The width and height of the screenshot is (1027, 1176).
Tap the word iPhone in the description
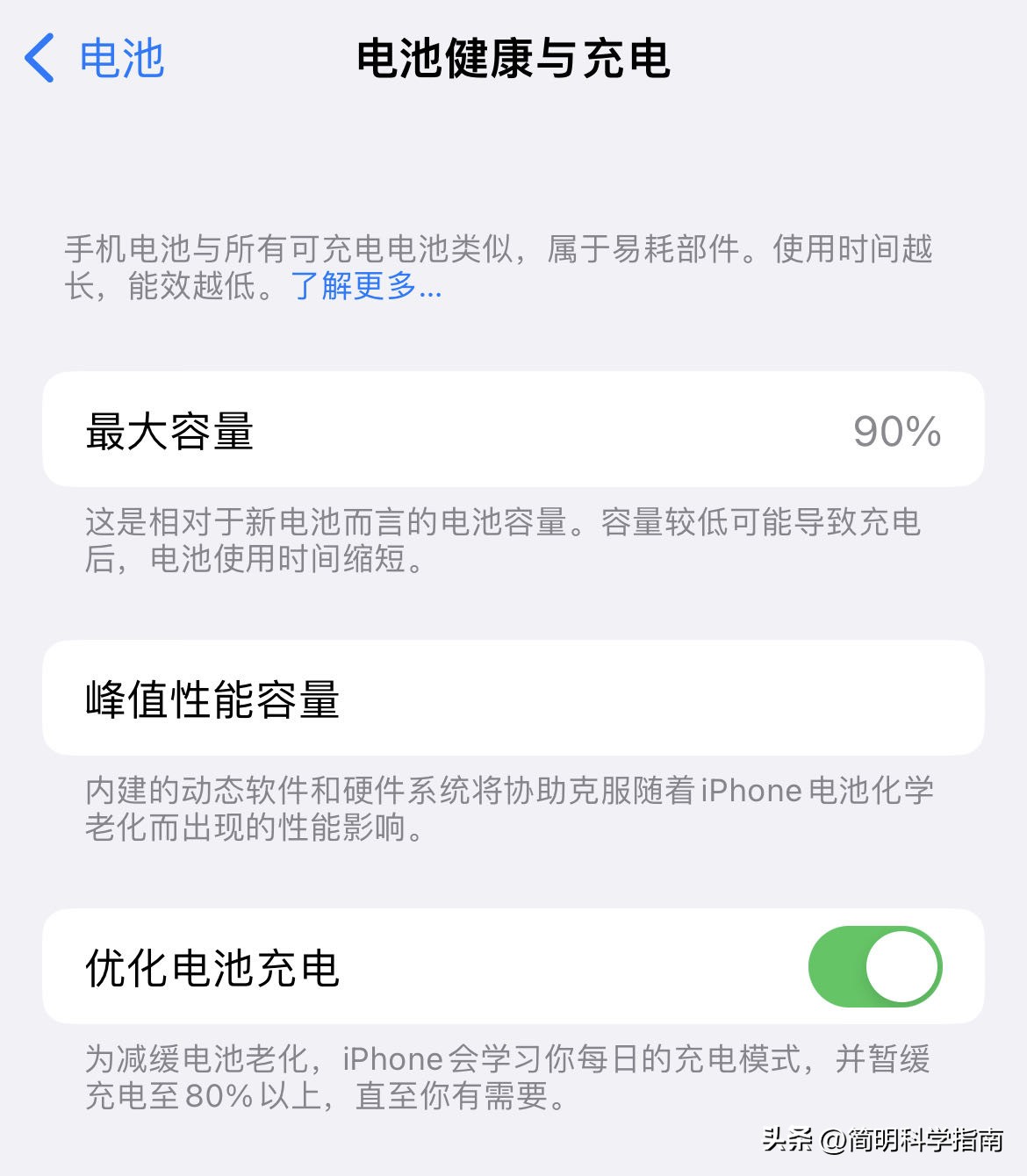753,790
